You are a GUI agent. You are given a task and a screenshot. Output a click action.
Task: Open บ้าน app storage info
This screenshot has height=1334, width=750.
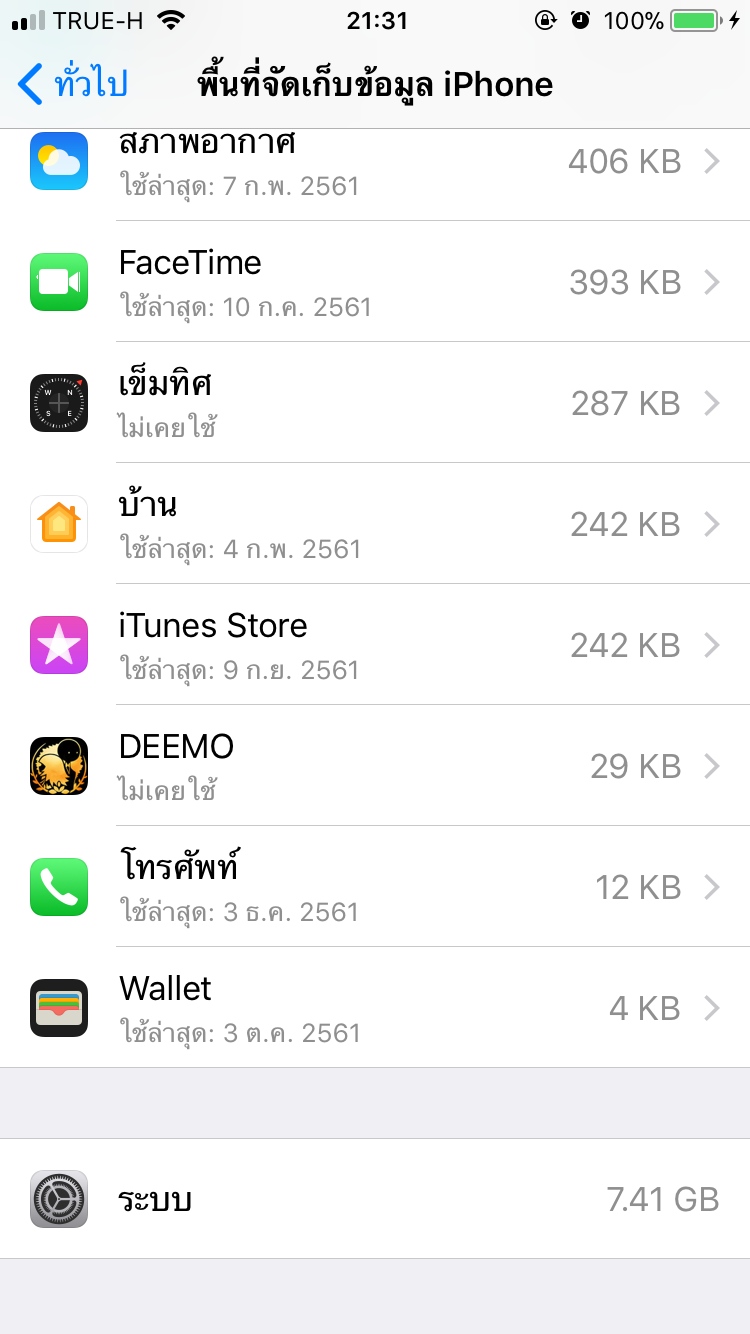pos(375,524)
